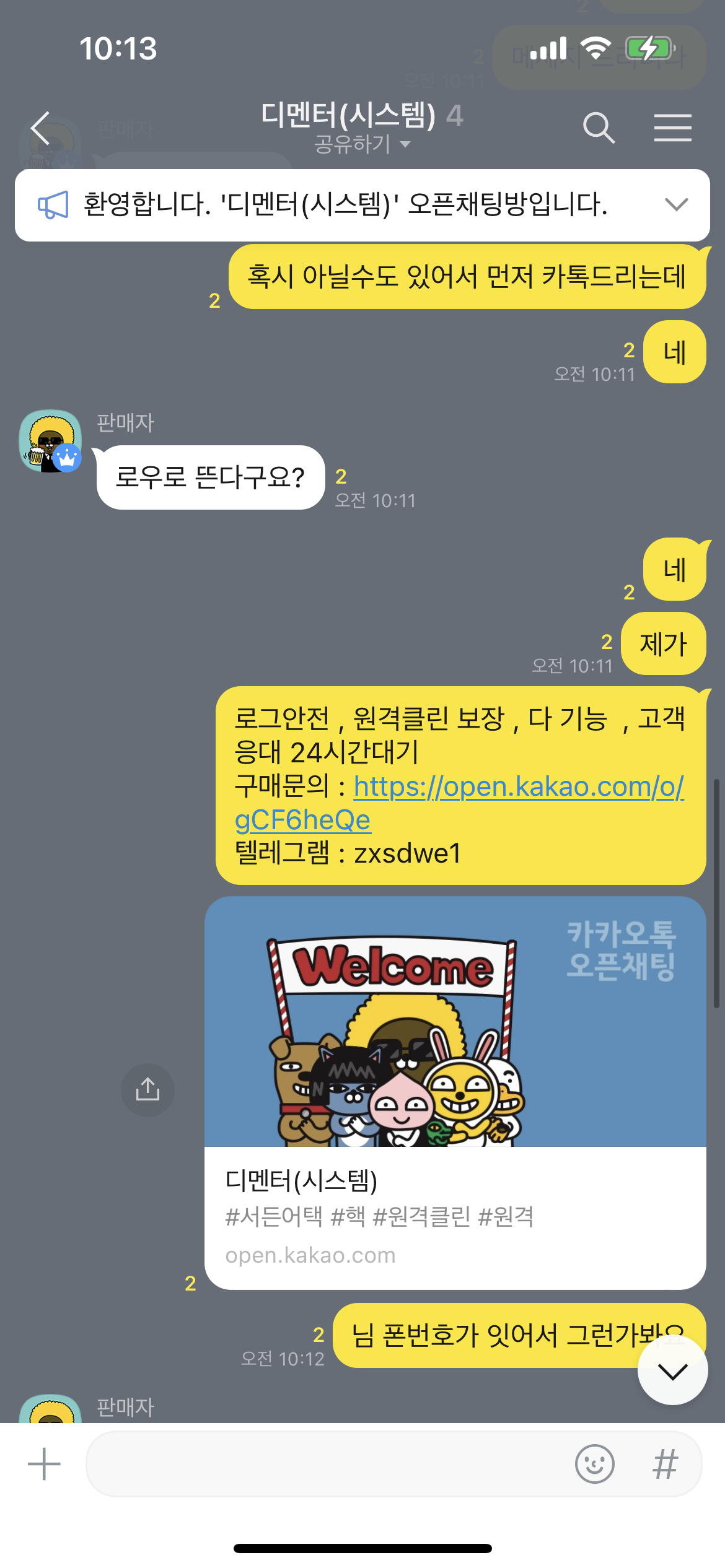This screenshot has height=1568, width=725.
Task: Open the plus attachment menu
Action: (x=44, y=1464)
